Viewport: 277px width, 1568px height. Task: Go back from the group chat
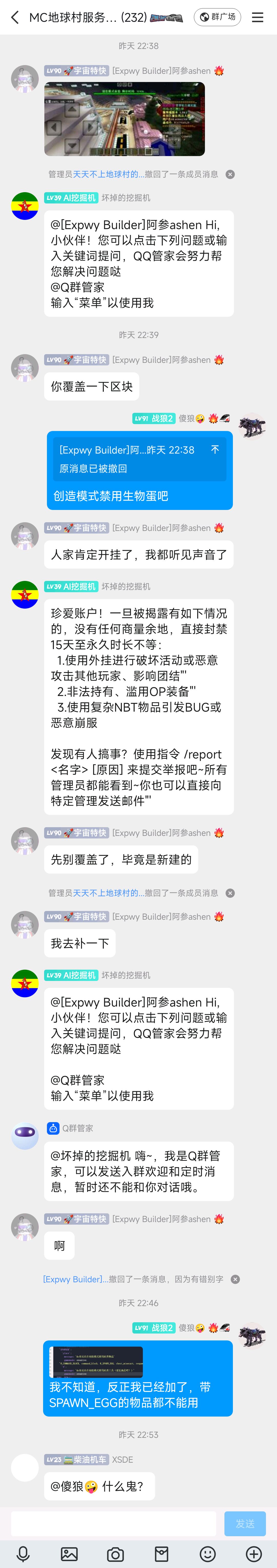point(15,17)
